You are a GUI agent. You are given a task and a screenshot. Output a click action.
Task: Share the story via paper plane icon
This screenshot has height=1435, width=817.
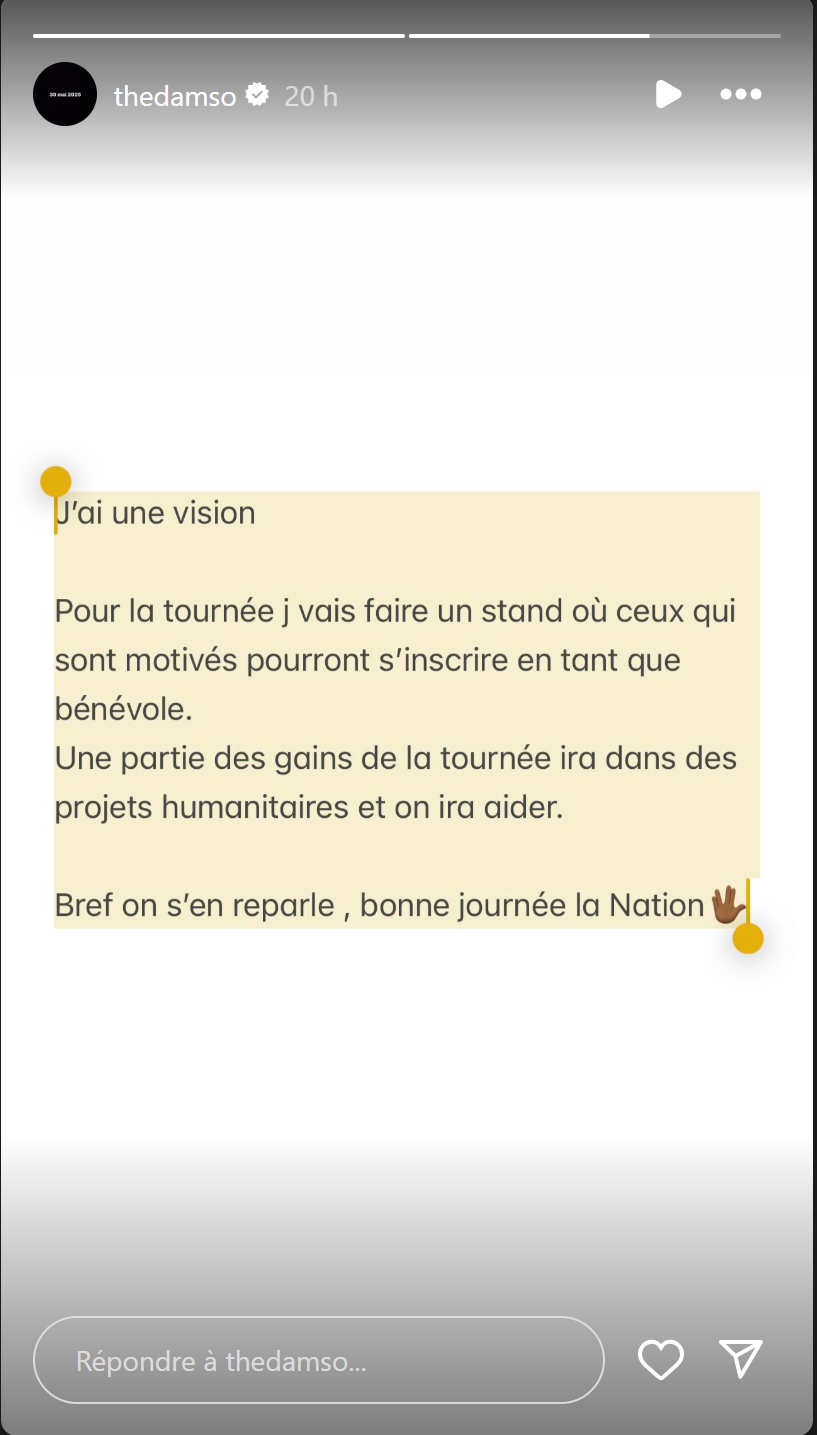[741, 1358]
